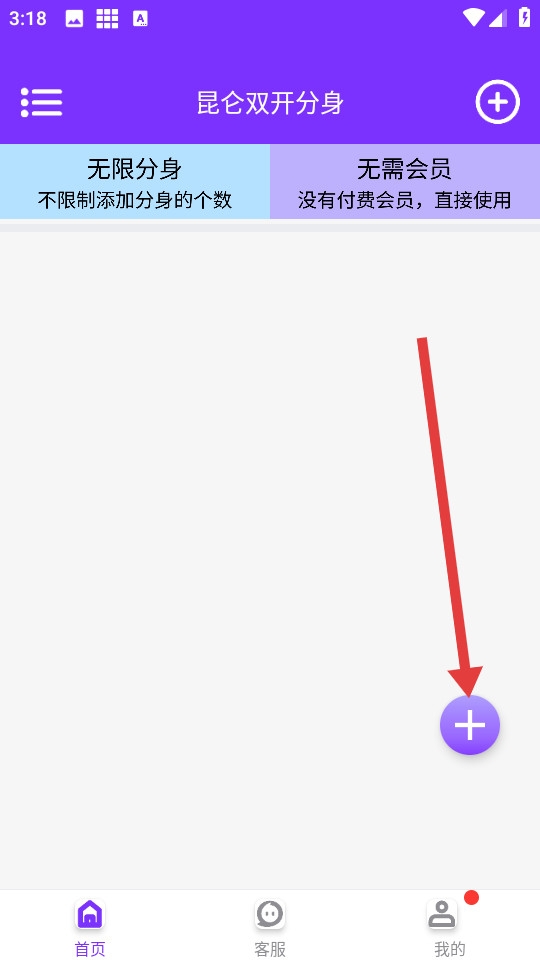Open the list menu icon in the header
Image resolution: width=540 pixels, height=960 pixels.
point(42,102)
